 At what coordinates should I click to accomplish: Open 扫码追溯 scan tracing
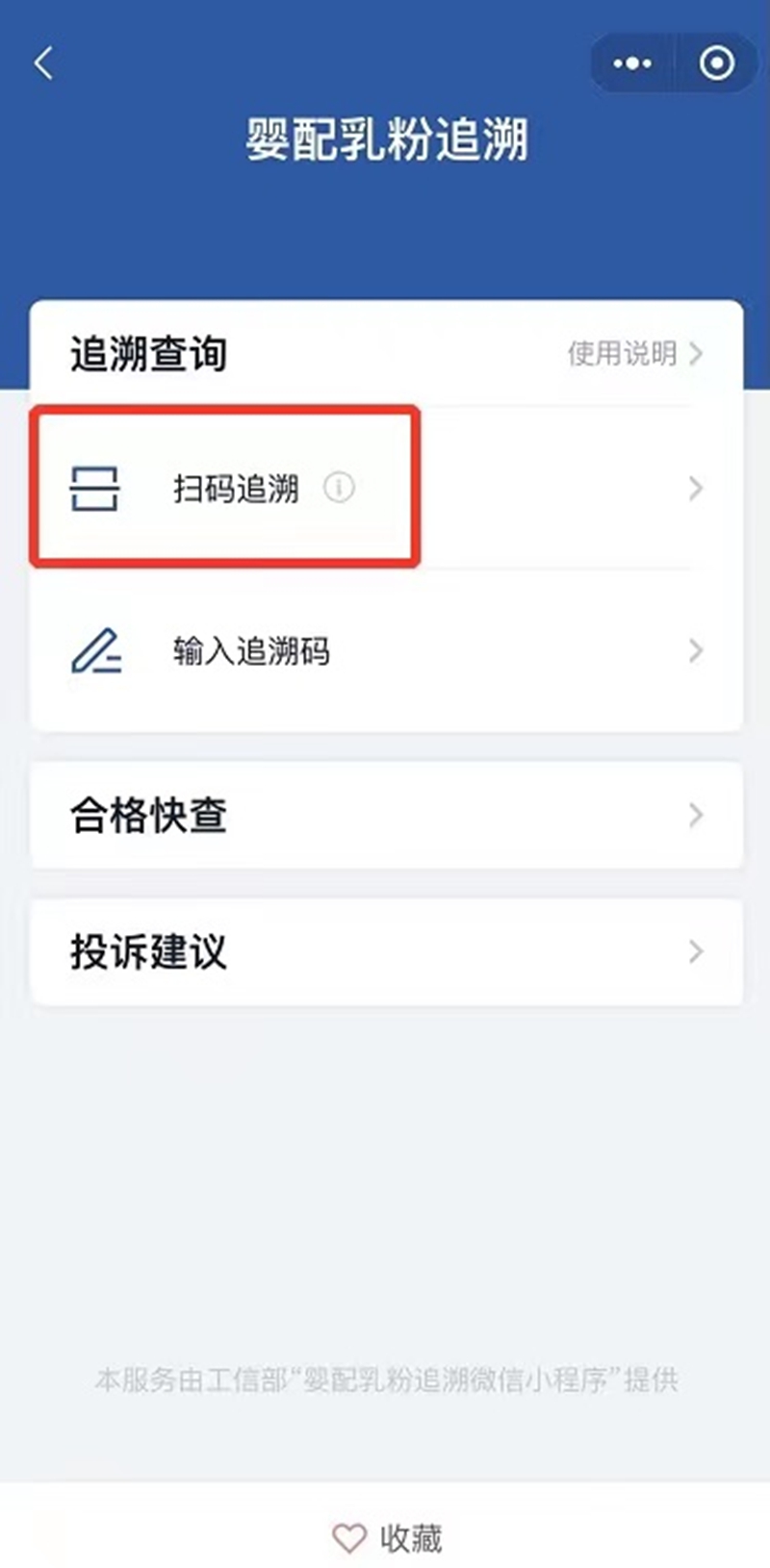coord(387,489)
